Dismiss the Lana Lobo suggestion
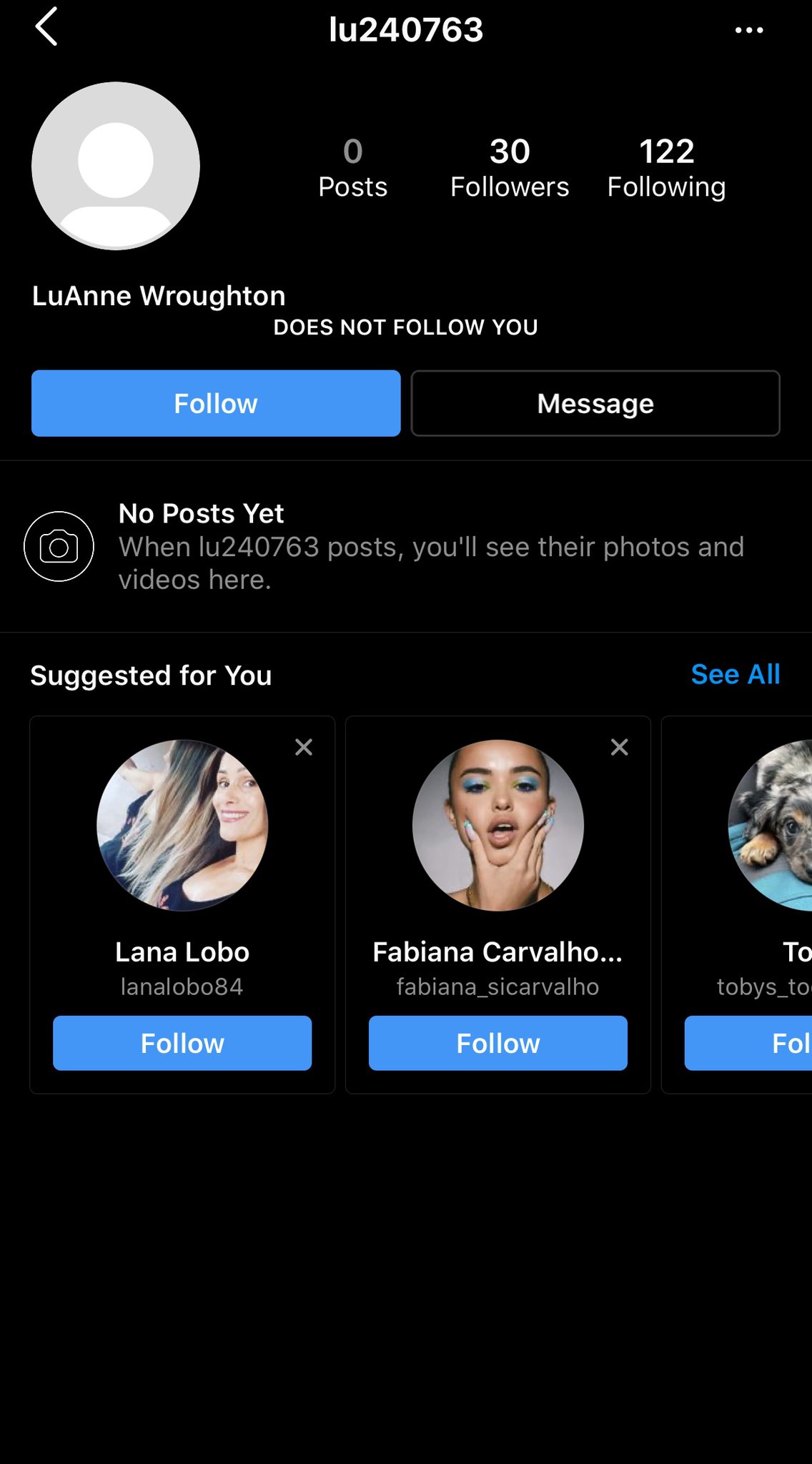This screenshot has width=812, height=1464. [x=304, y=747]
